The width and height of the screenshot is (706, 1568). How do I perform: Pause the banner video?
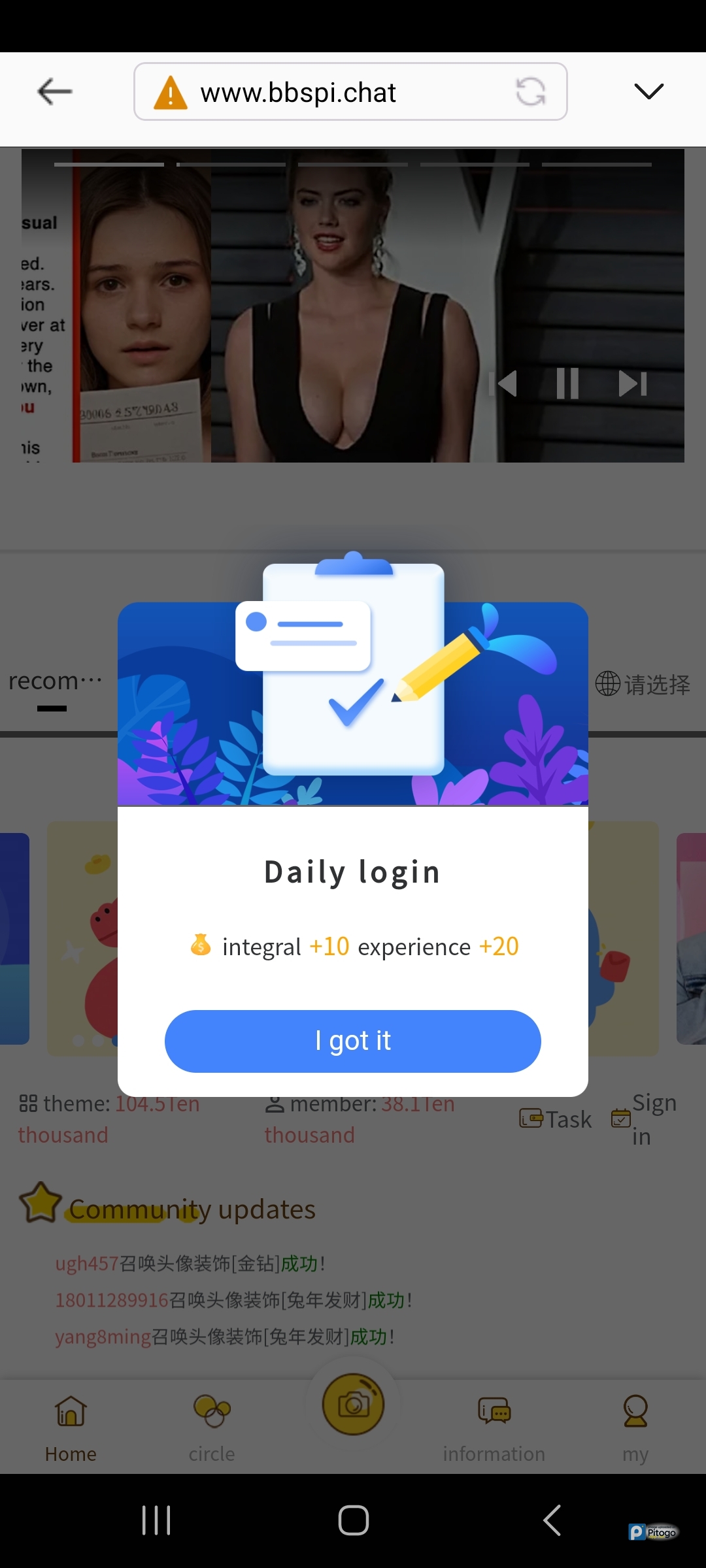(567, 384)
